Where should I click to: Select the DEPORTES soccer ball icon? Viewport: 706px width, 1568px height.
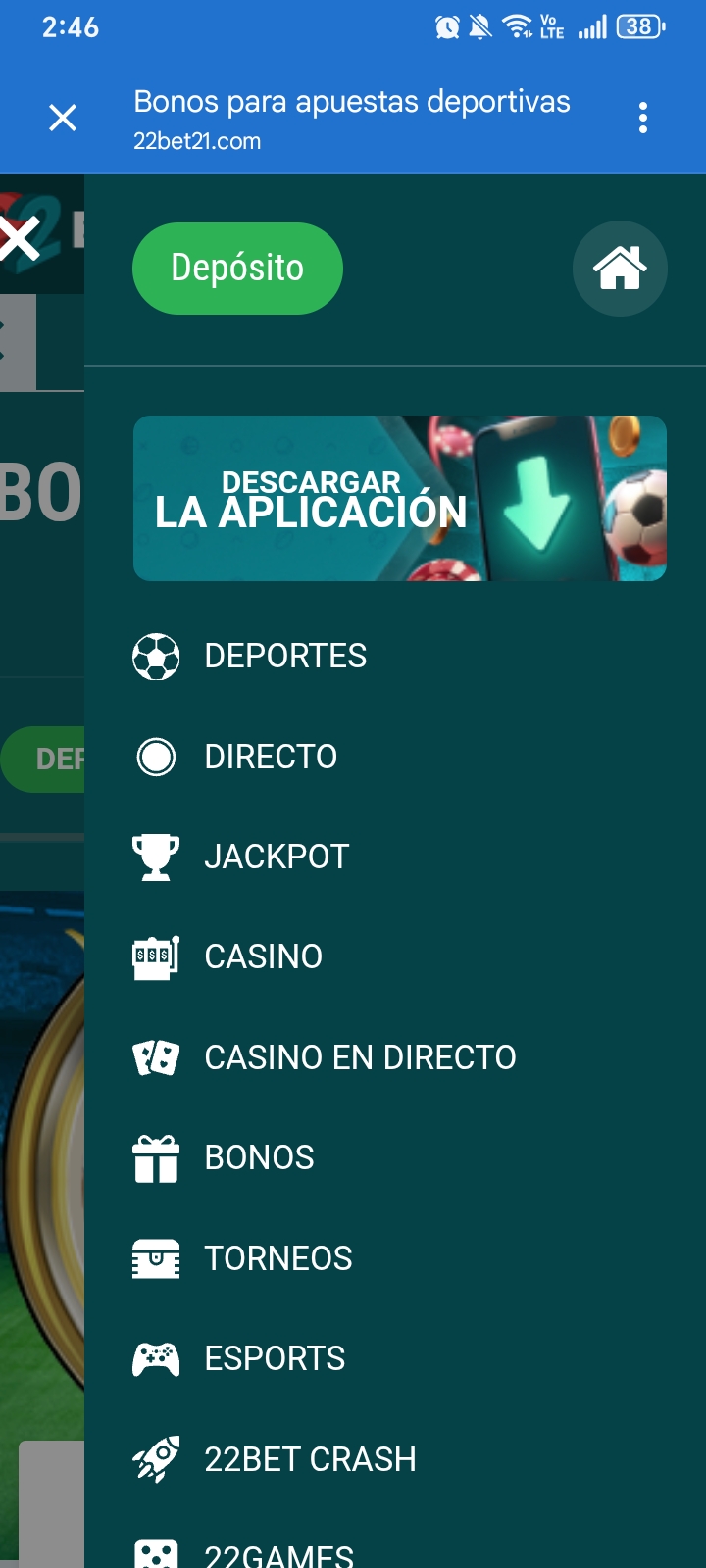(155, 657)
